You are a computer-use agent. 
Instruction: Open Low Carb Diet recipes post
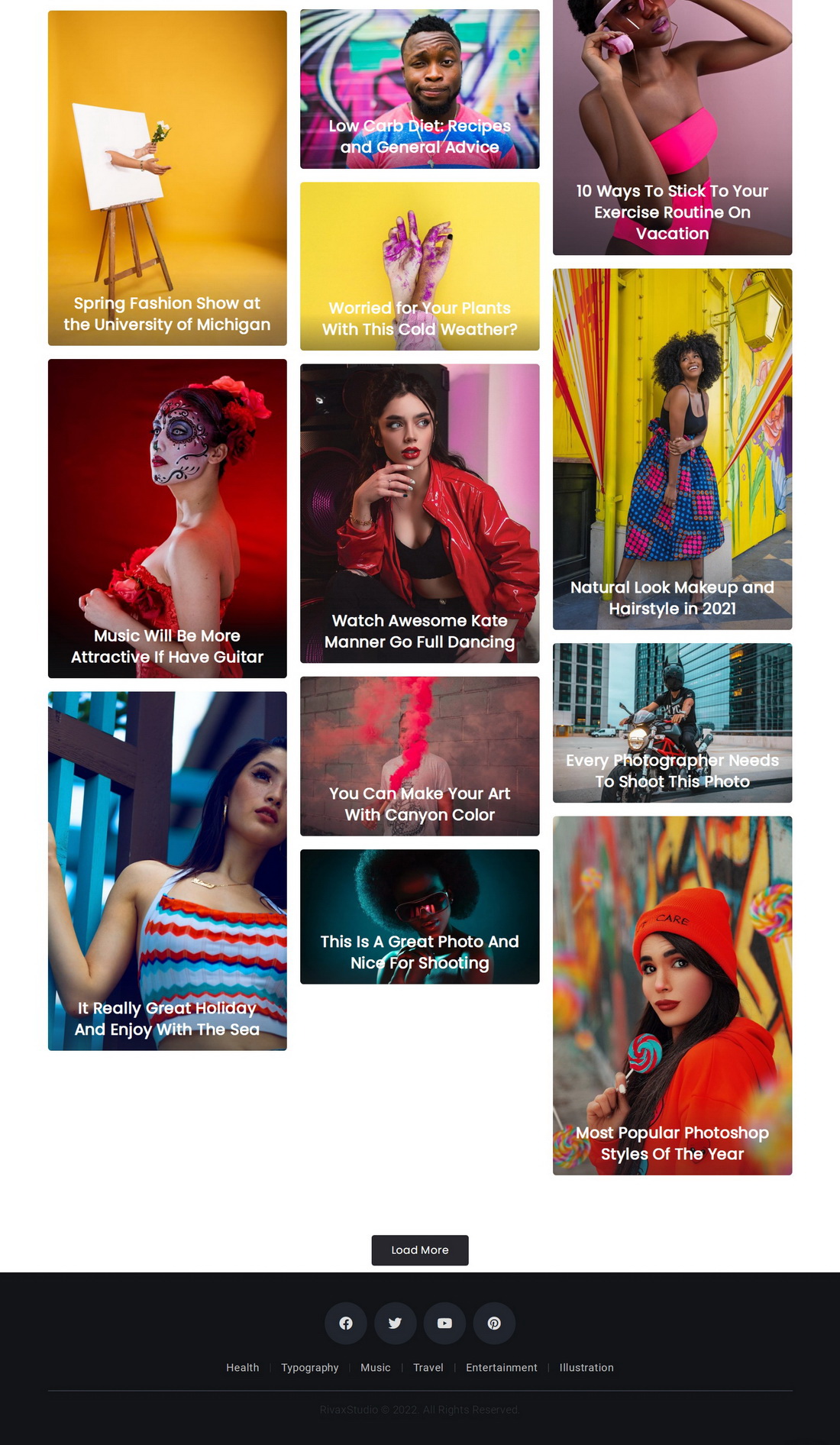tap(419, 137)
